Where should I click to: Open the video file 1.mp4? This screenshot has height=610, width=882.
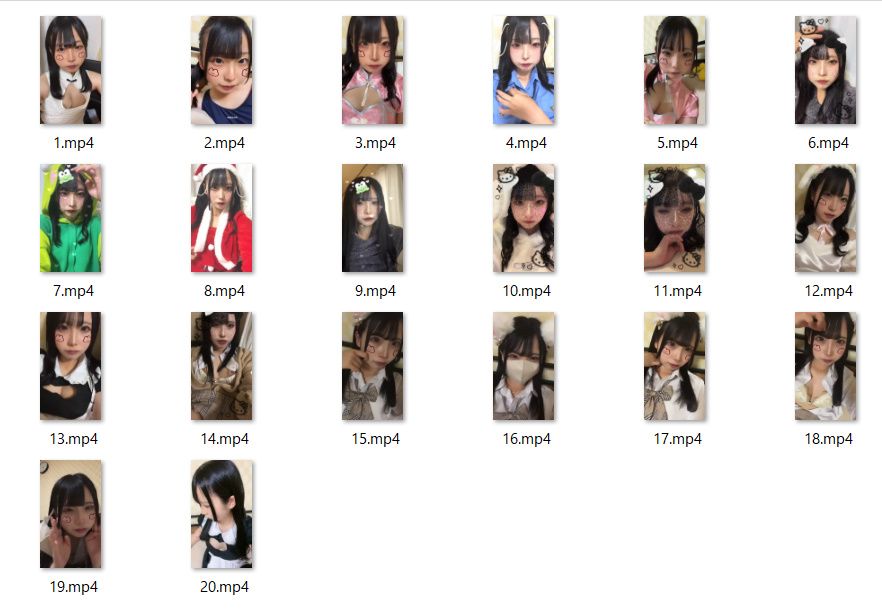click(71, 70)
